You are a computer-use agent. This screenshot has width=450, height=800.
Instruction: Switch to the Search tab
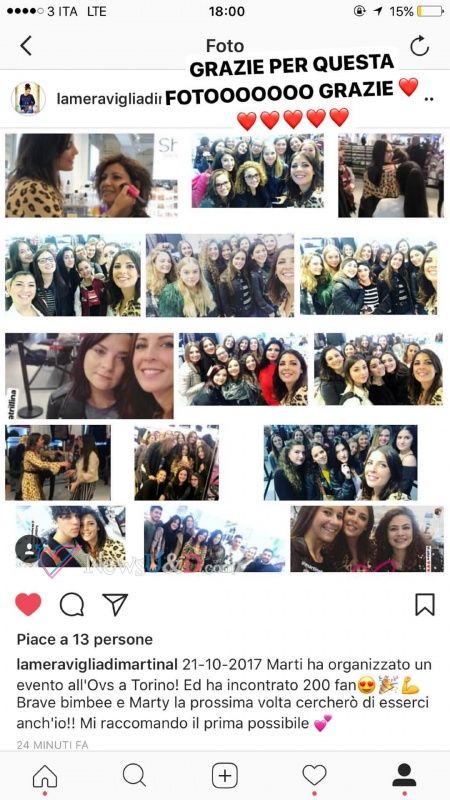click(135, 776)
